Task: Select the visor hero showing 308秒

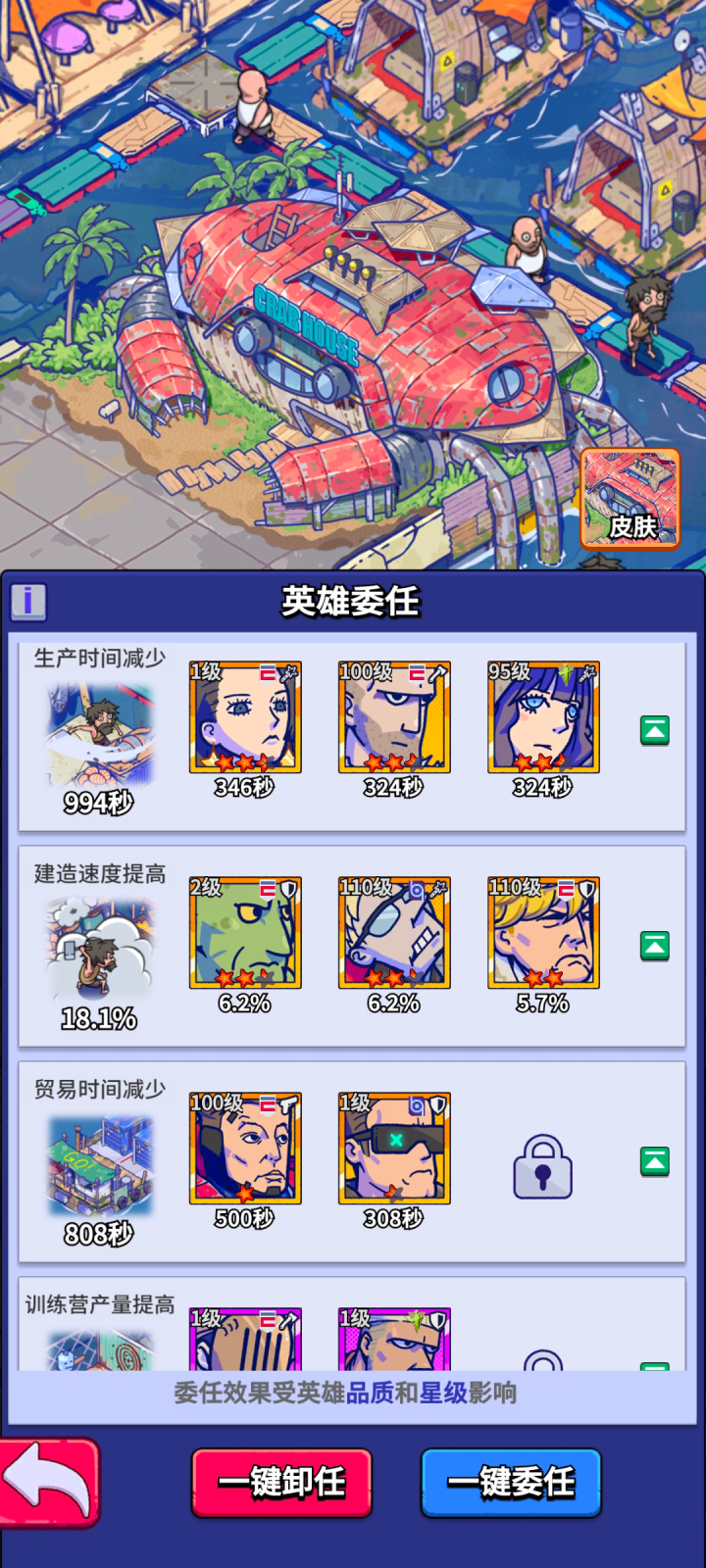Action: 394,1149
